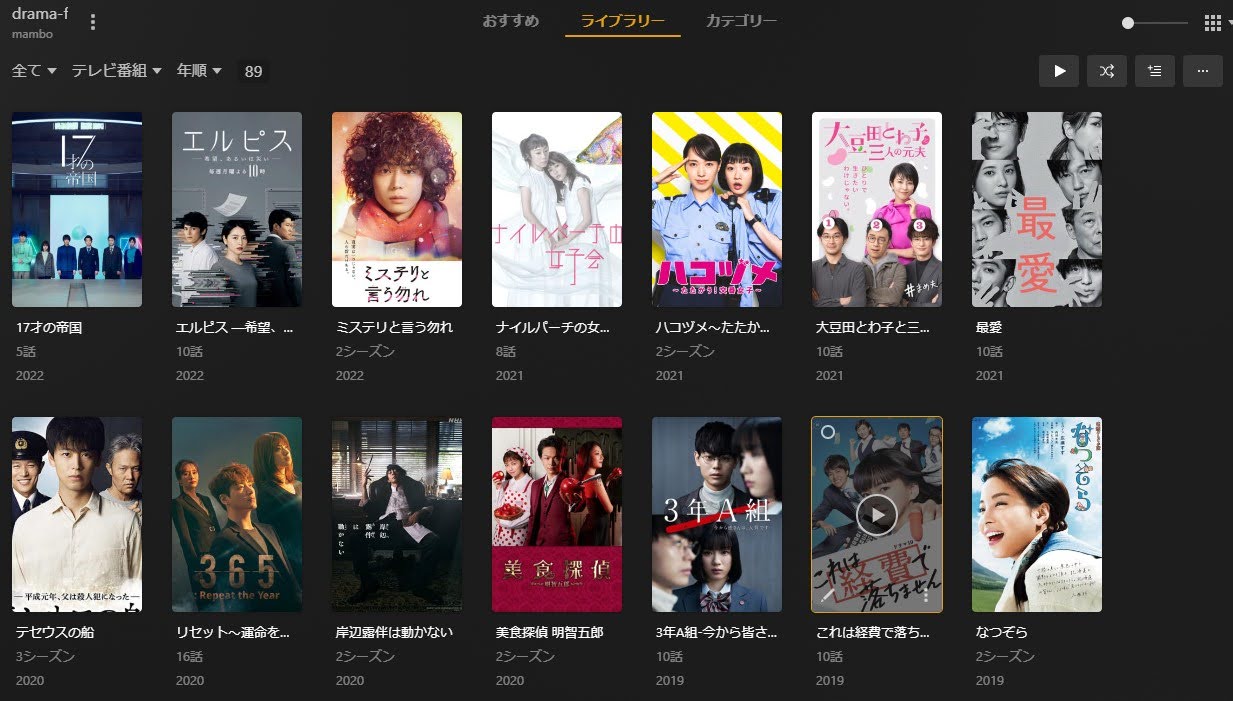Add library to the play queue

pos(1155,71)
